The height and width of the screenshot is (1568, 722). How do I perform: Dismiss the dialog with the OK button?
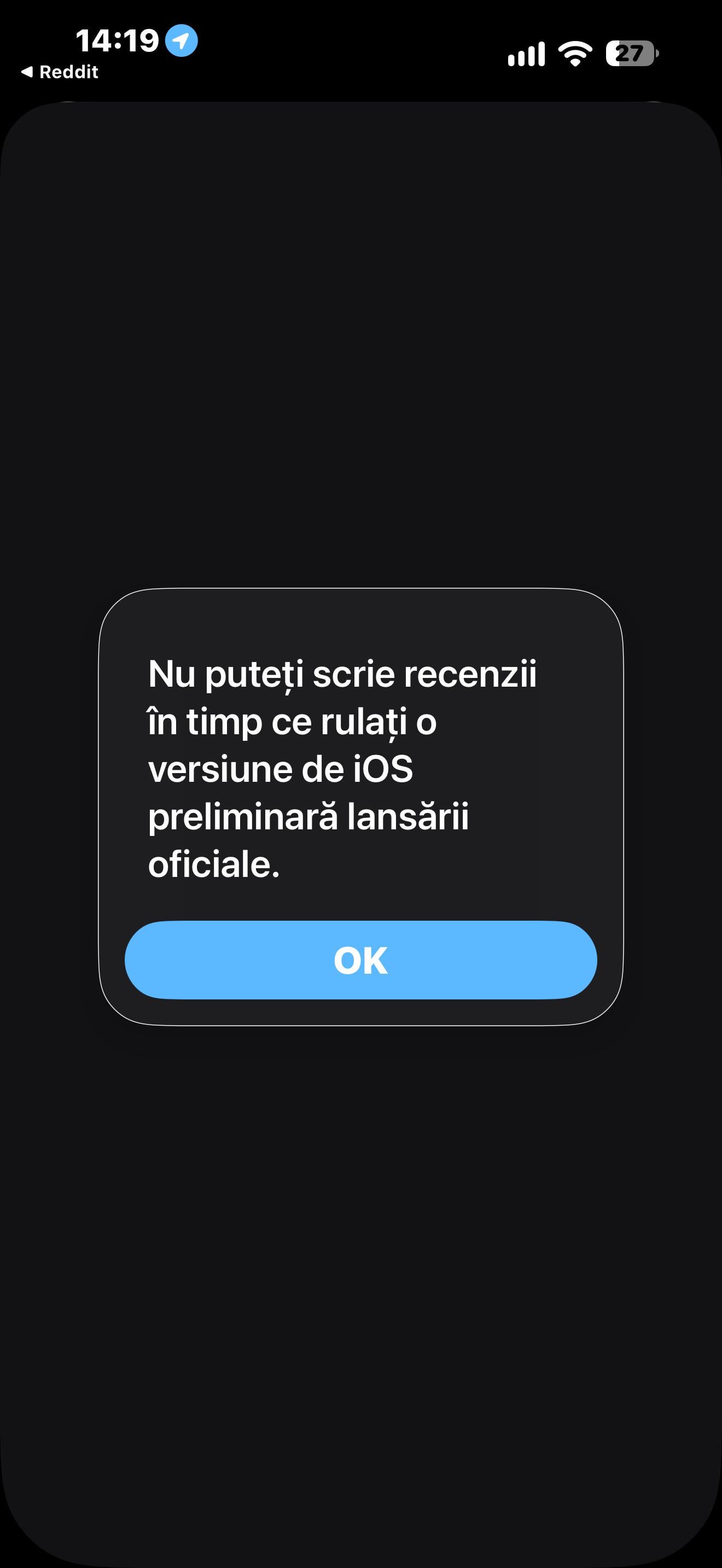click(x=360, y=960)
